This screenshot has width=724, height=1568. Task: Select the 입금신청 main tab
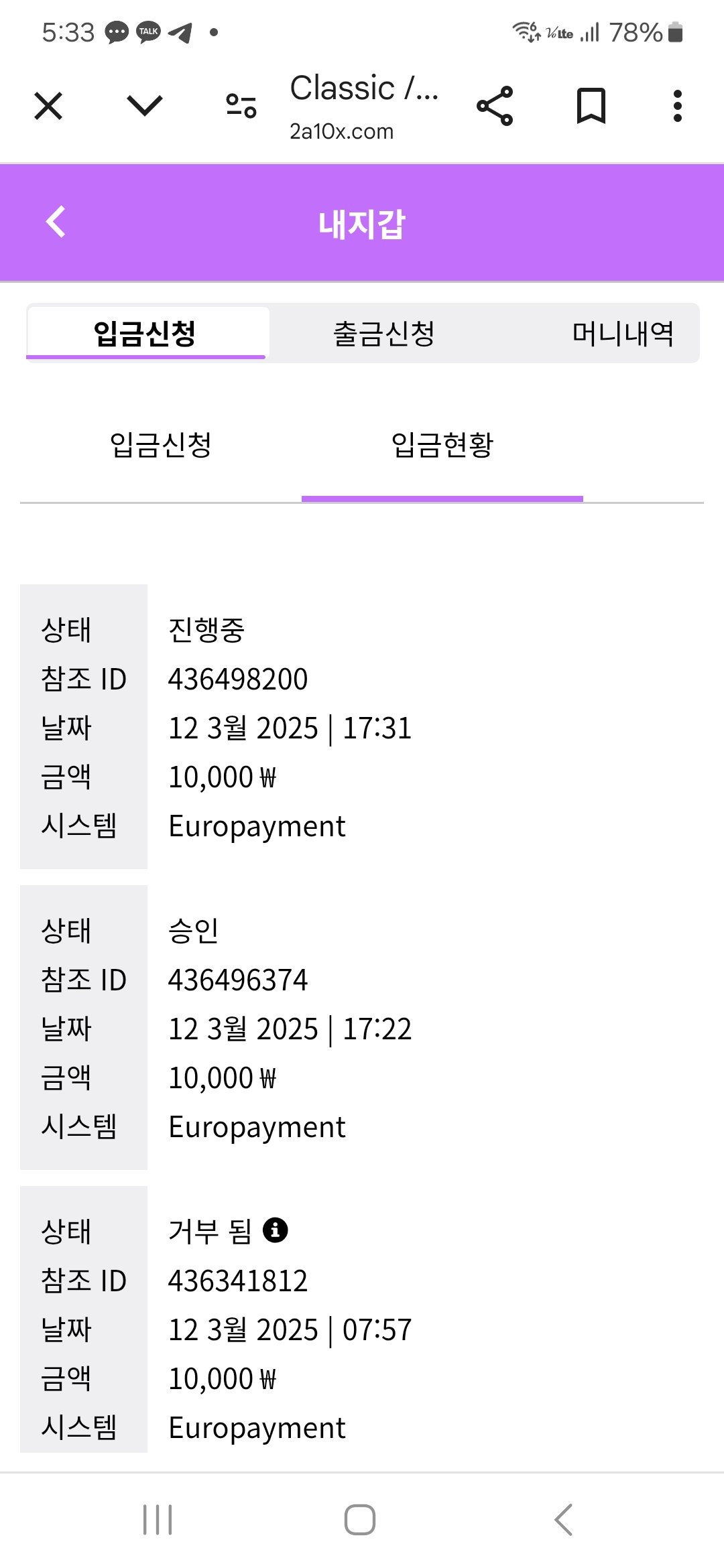145,333
